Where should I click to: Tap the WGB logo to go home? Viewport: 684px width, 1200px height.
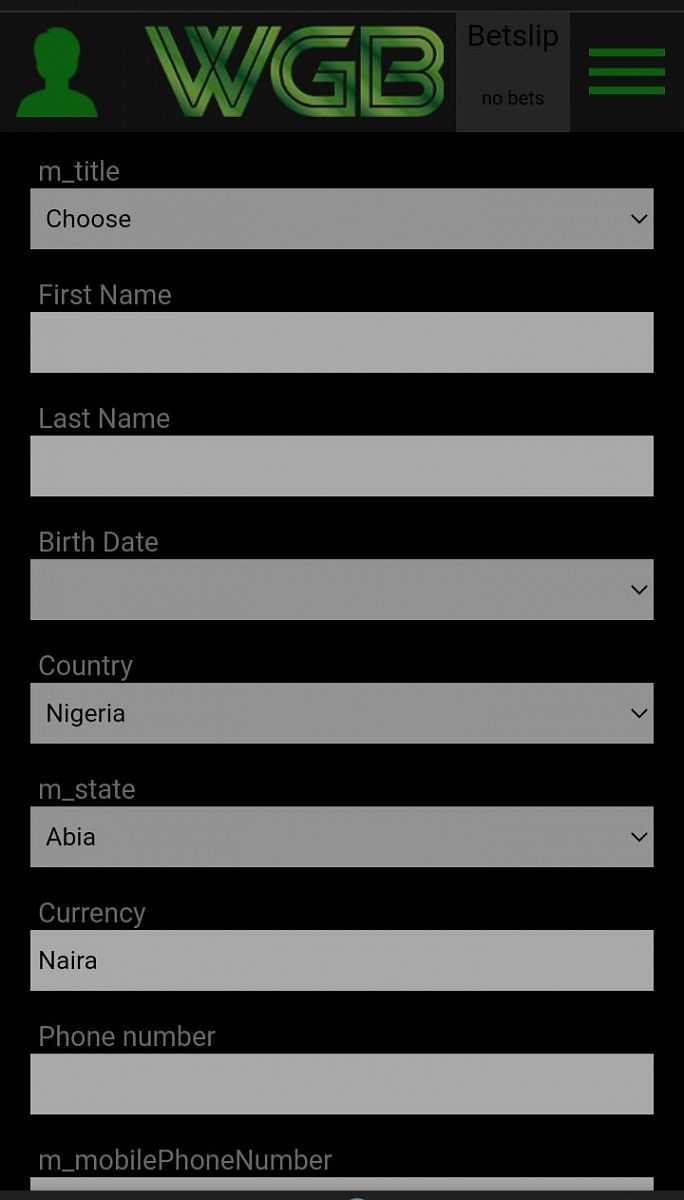[x=295, y=71]
